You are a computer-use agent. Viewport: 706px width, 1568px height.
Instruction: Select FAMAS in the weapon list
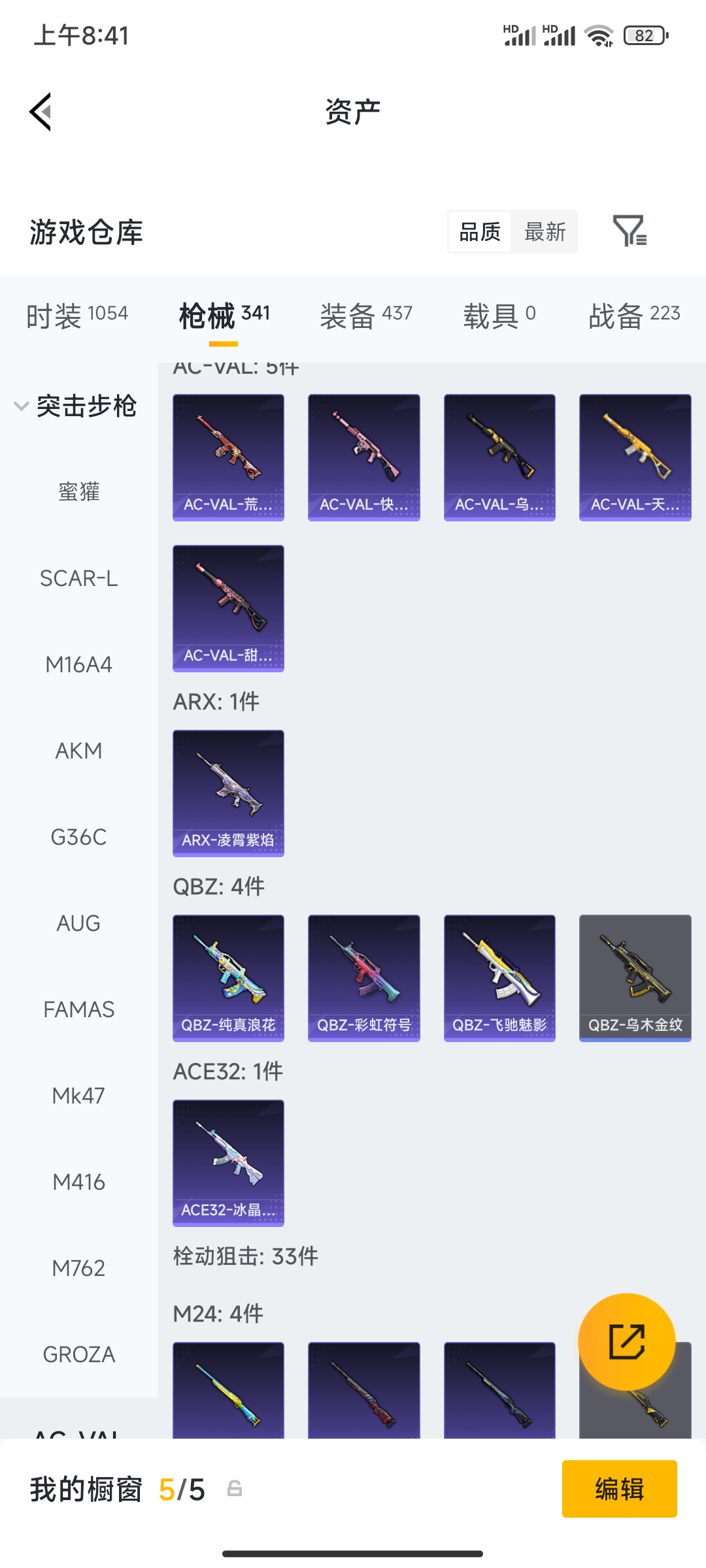click(78, 1009)
